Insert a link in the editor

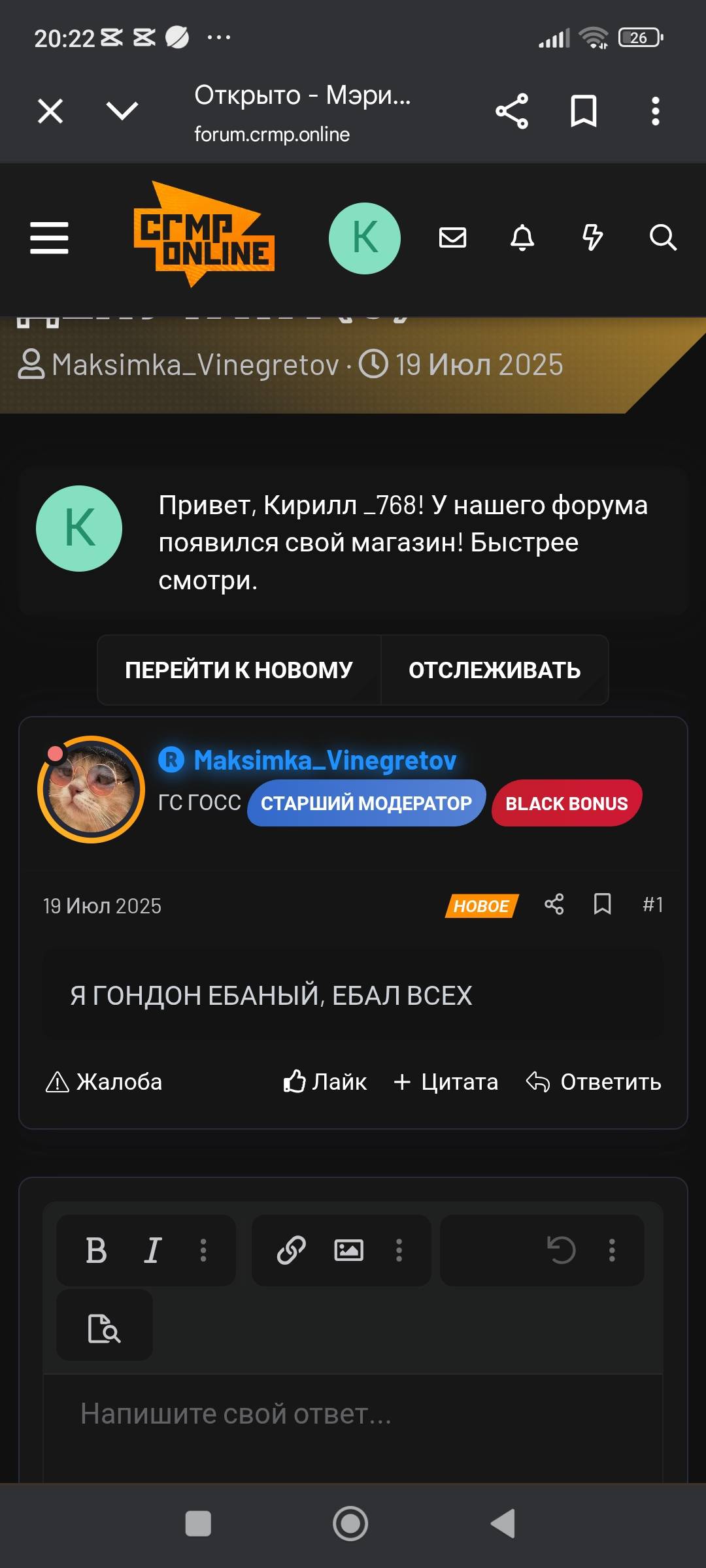click(291, 1250)
